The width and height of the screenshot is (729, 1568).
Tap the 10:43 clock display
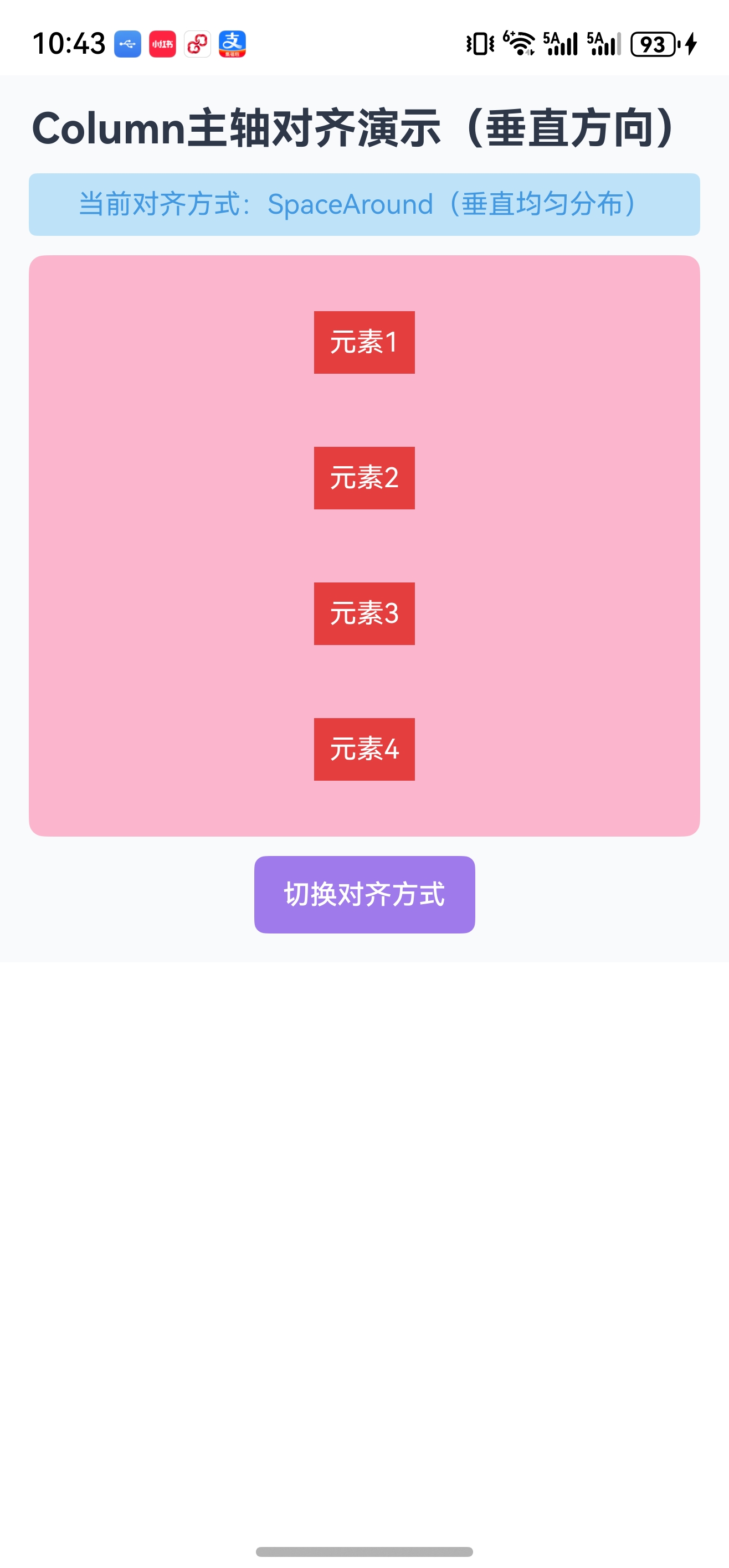68,43
